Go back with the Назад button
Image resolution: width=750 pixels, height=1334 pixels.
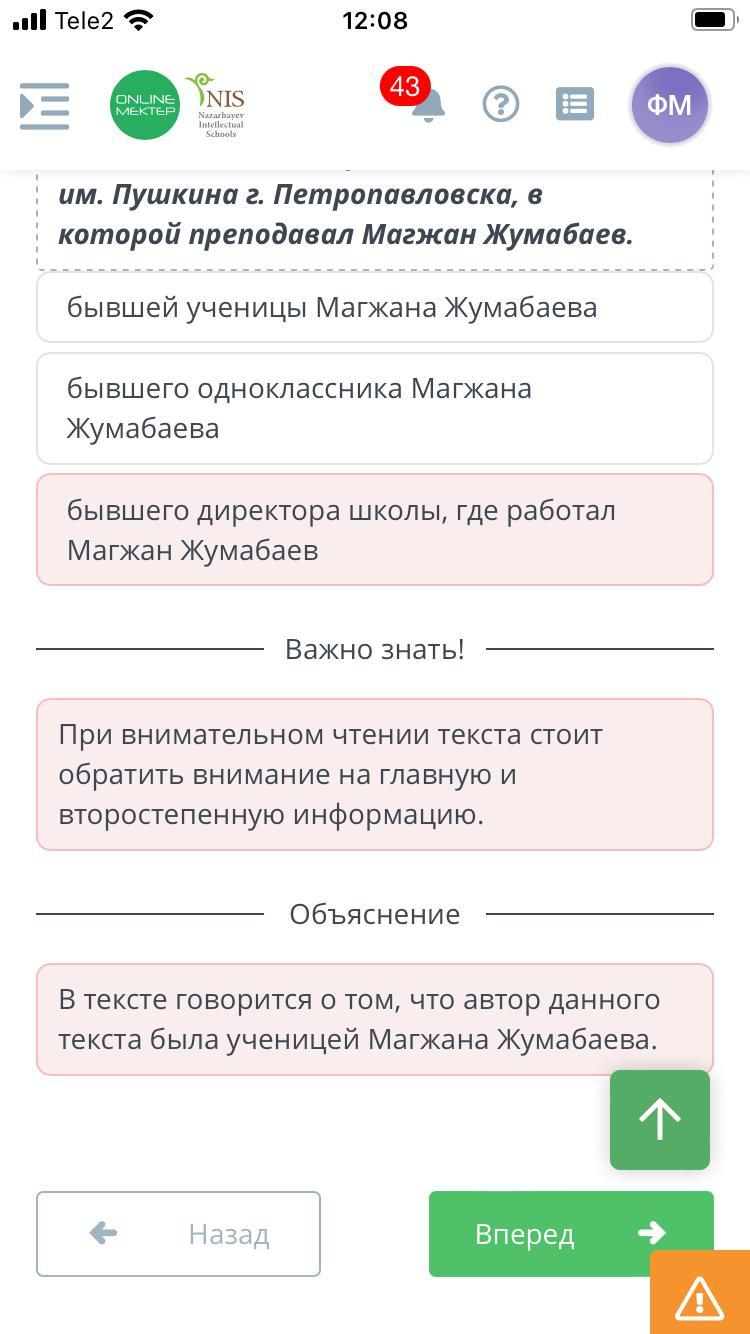(x=178, y=1234)
